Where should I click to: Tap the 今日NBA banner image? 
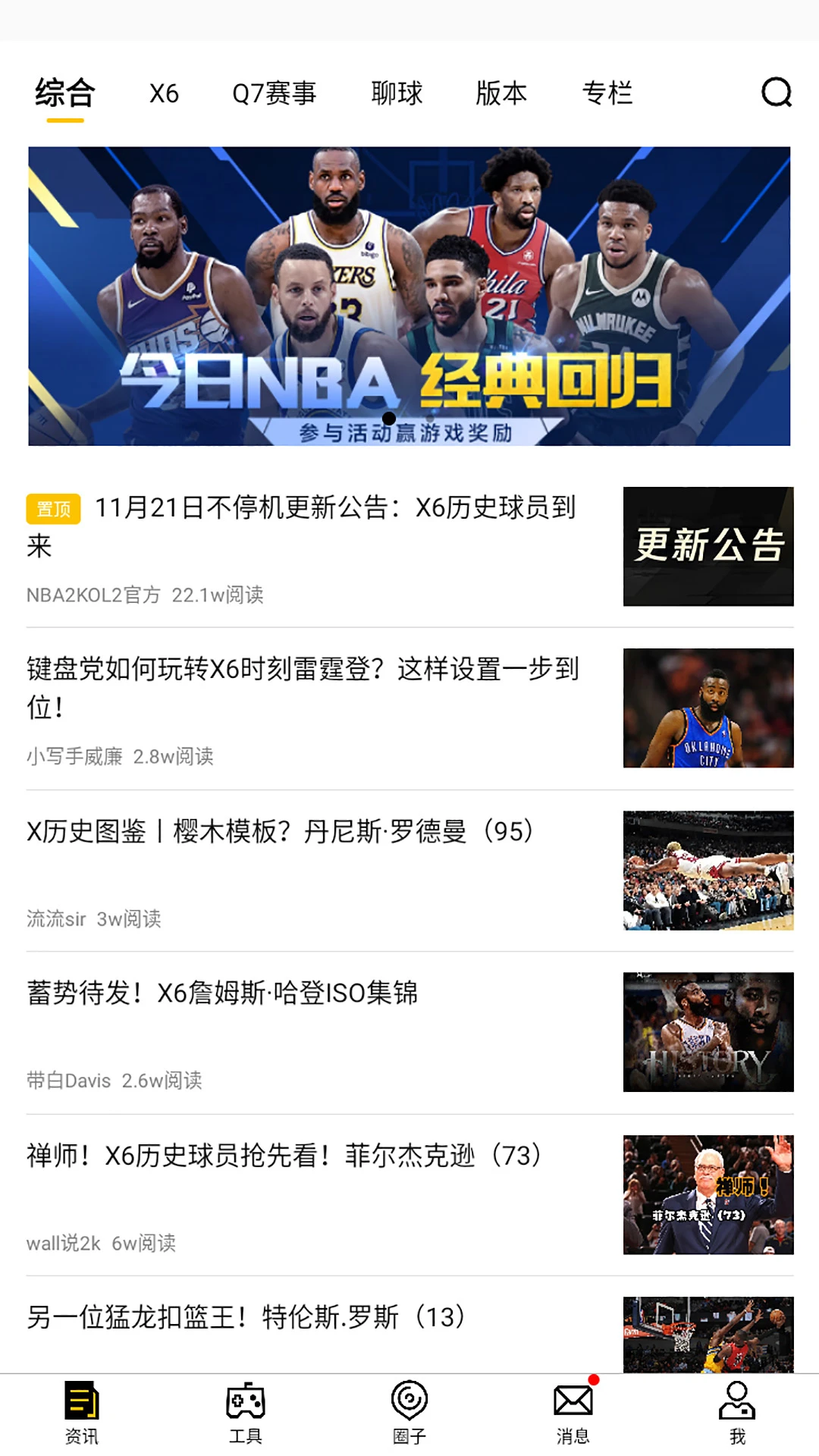tap(409, 296)
